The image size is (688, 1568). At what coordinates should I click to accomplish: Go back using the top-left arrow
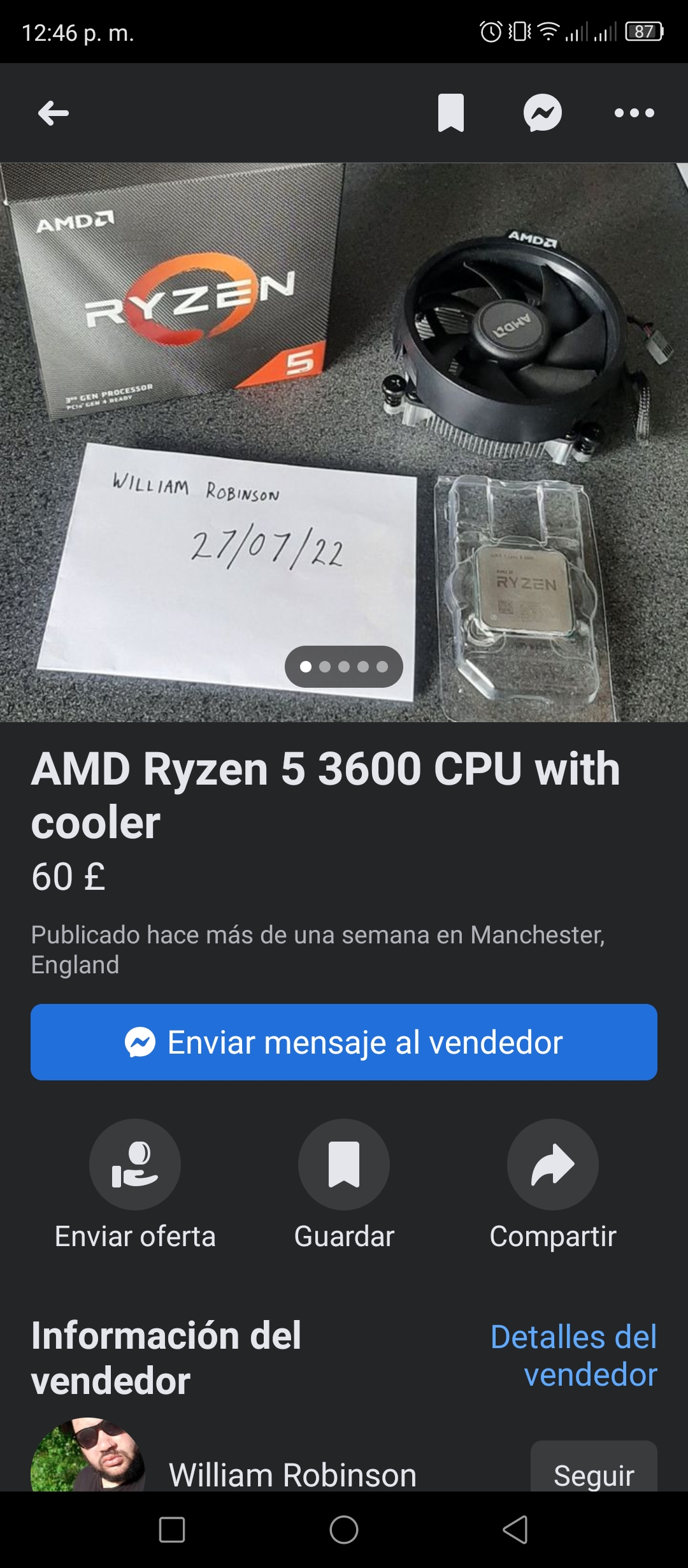click(54, 113)
